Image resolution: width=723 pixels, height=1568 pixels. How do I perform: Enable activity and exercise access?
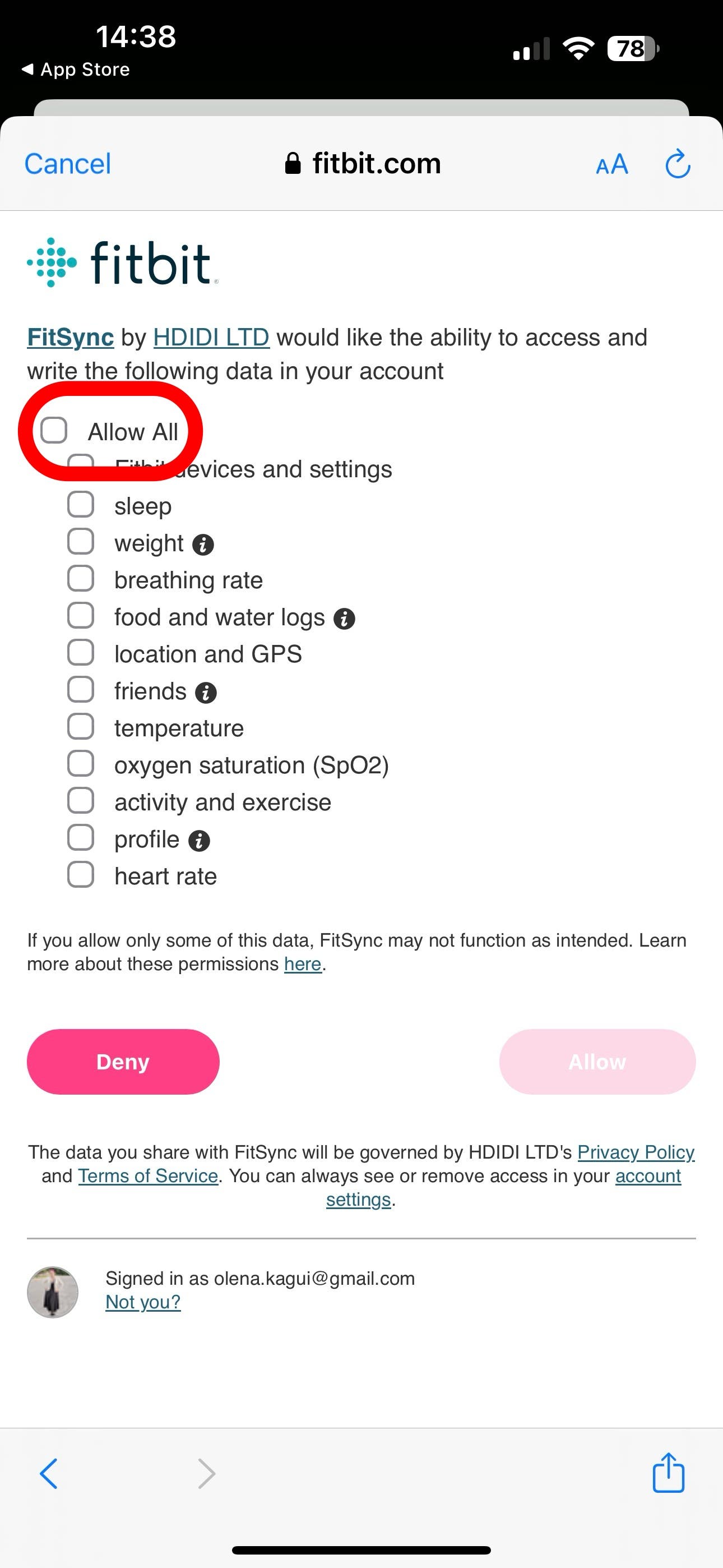[x=80, y=800]
